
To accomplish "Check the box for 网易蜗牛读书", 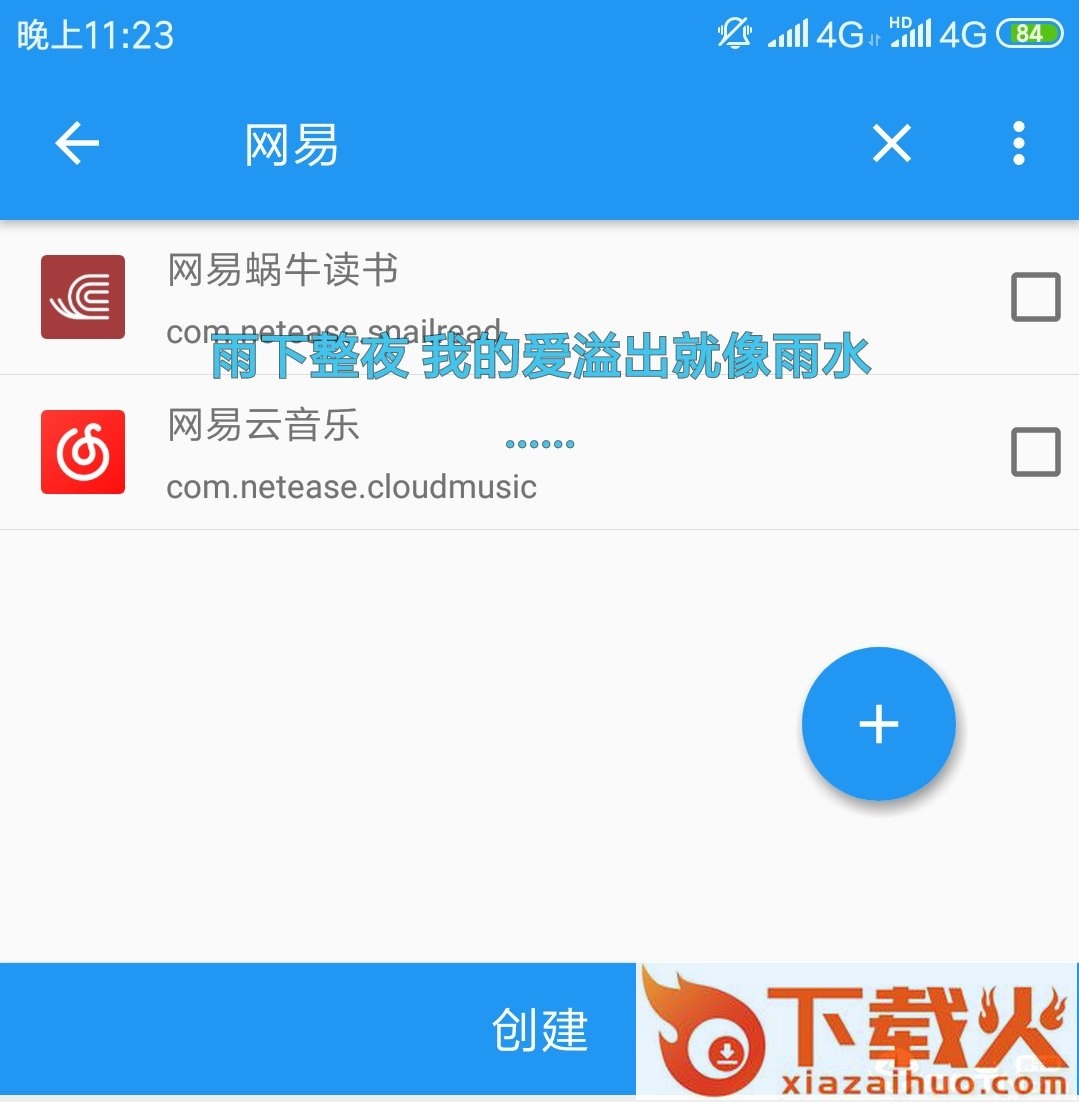I will click(x=1035, y=297).
